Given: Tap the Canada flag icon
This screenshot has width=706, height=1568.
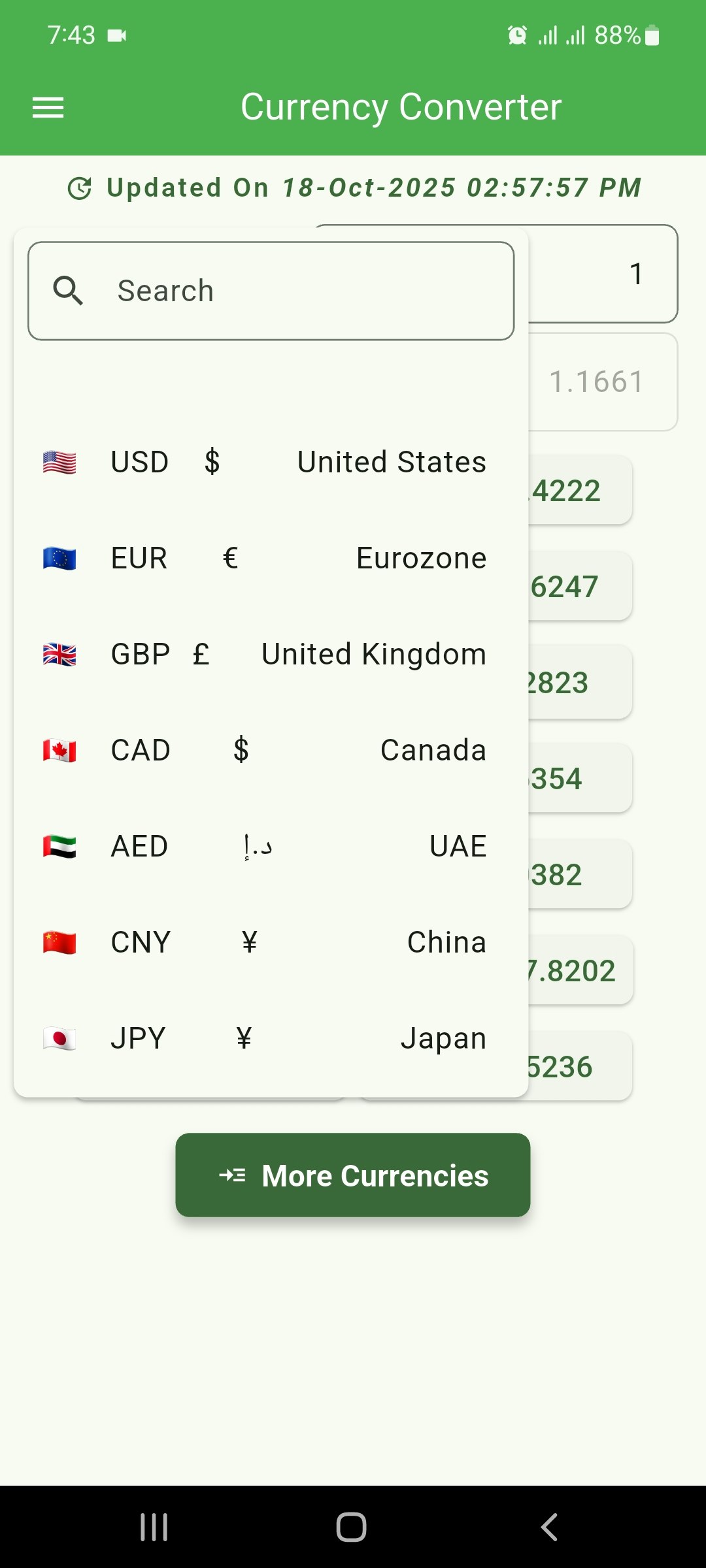Looking at the screenshot, I should pos(59,750).
